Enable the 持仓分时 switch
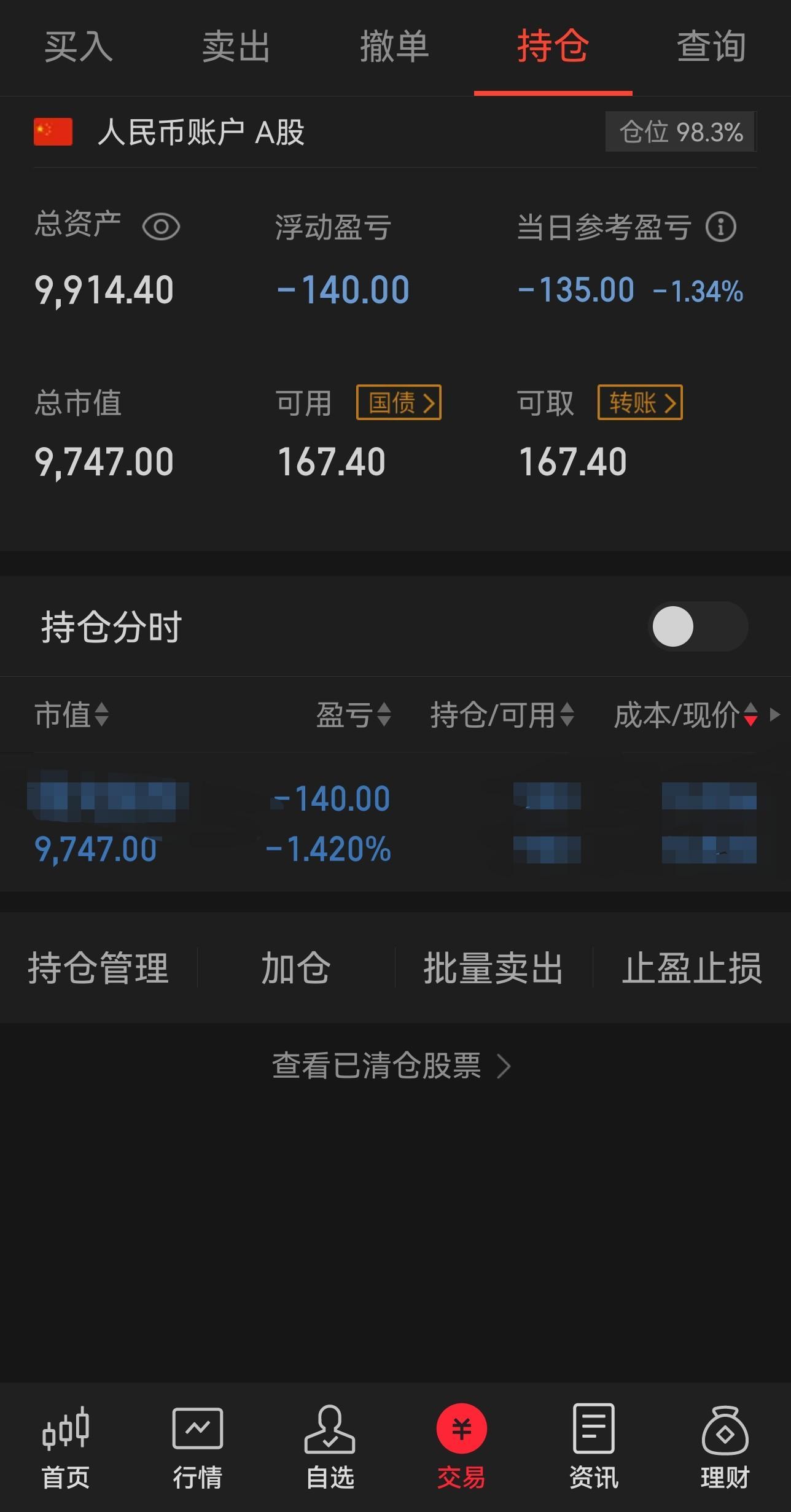The image size is (791, 1512). pos(698,626)
